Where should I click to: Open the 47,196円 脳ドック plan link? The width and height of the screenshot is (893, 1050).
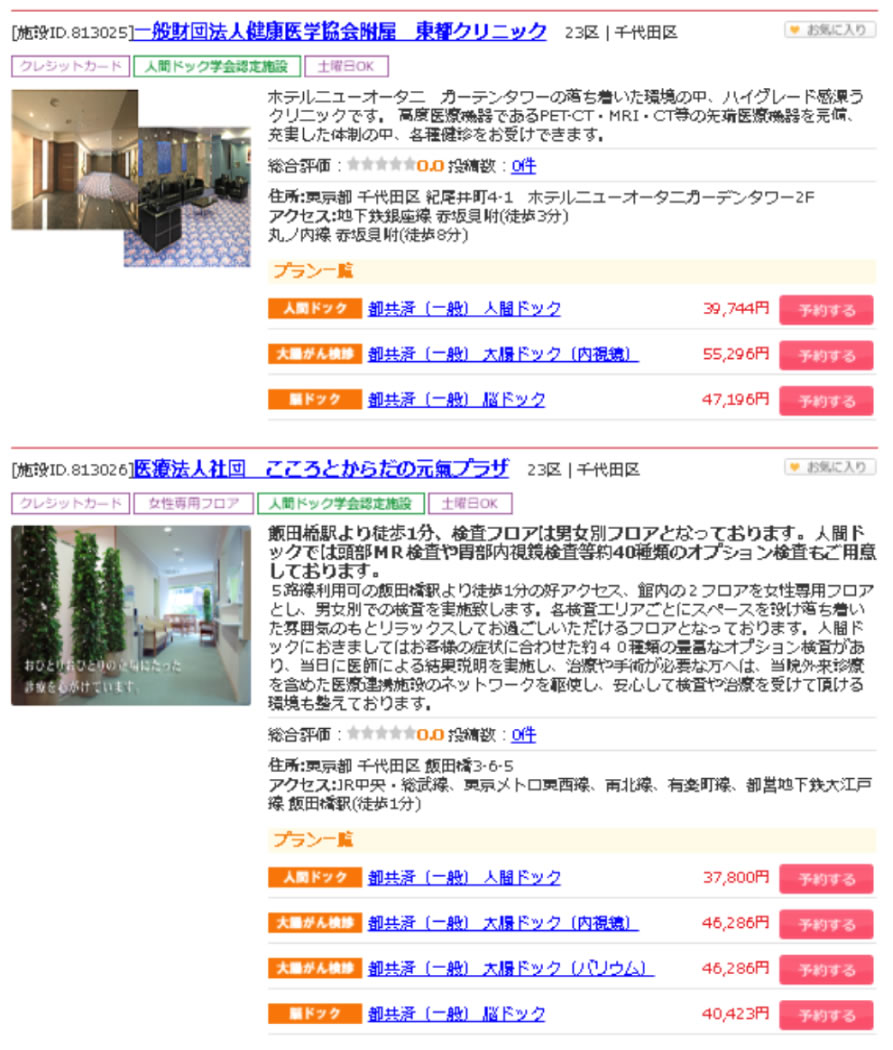(x=456, y=399)
